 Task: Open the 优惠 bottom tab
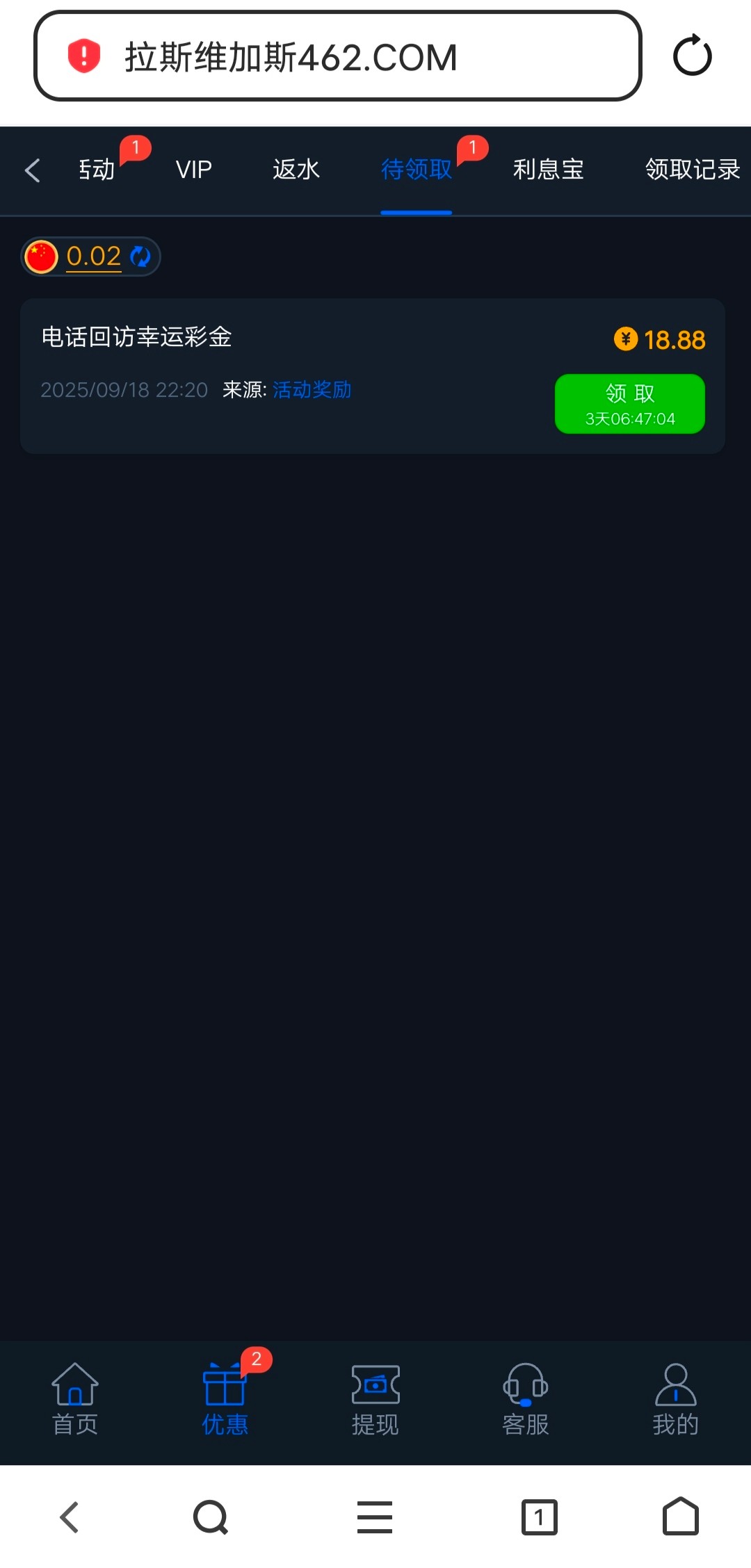point(225,1398)
